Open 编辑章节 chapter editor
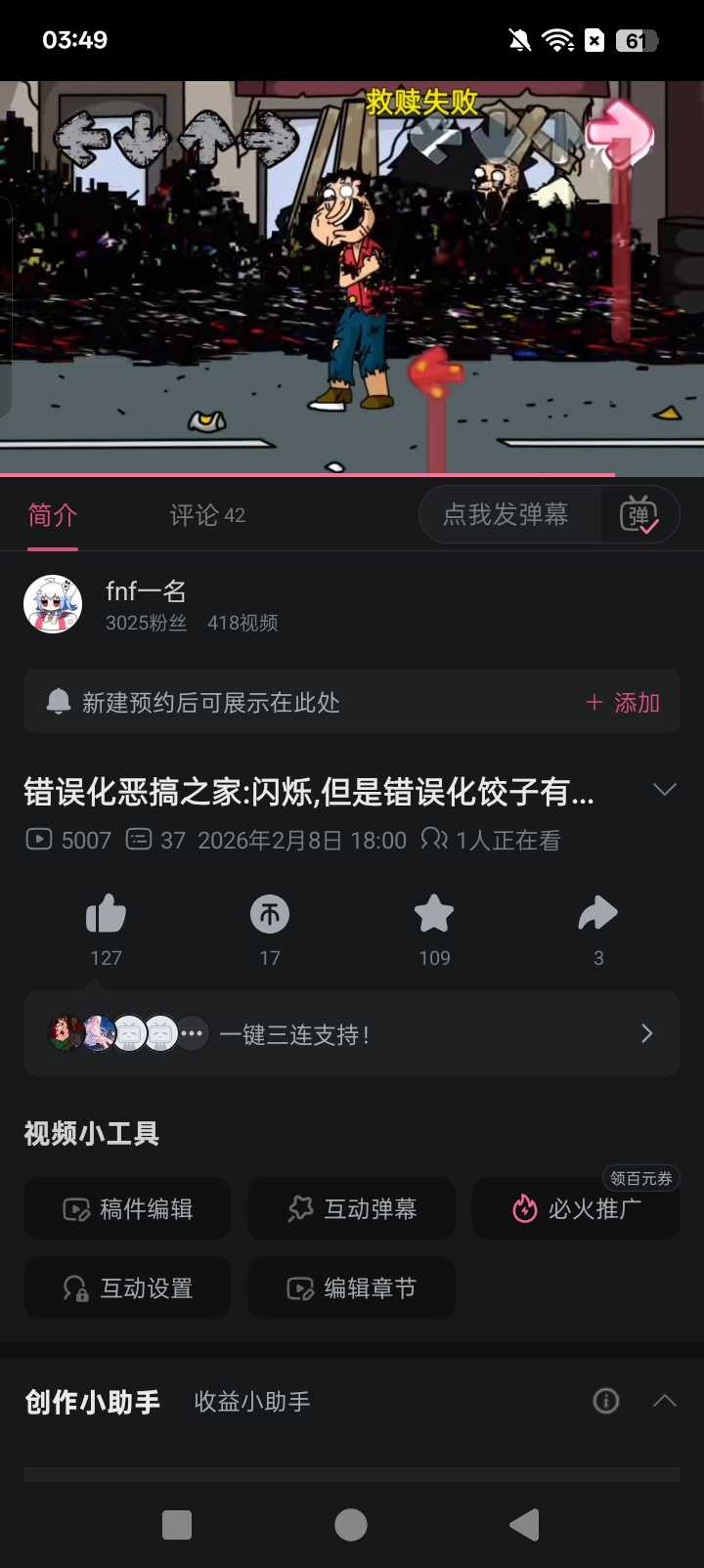 [x=352, y=1288]
